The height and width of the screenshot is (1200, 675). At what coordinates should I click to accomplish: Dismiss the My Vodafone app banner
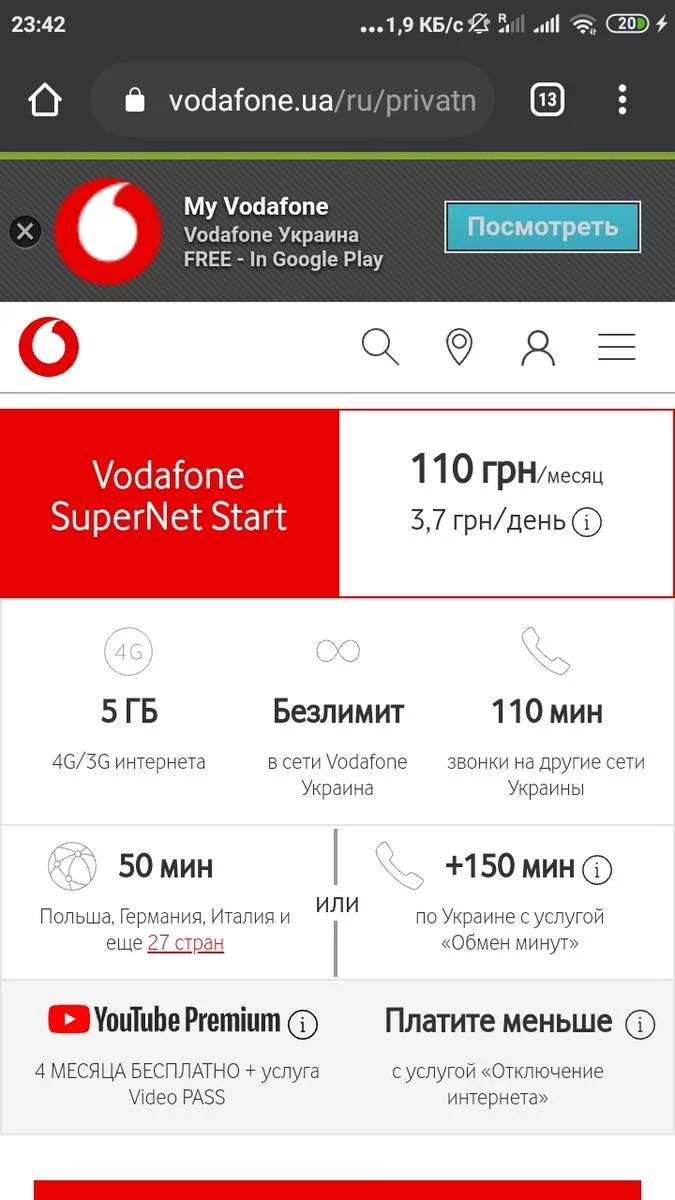(26, 232)
